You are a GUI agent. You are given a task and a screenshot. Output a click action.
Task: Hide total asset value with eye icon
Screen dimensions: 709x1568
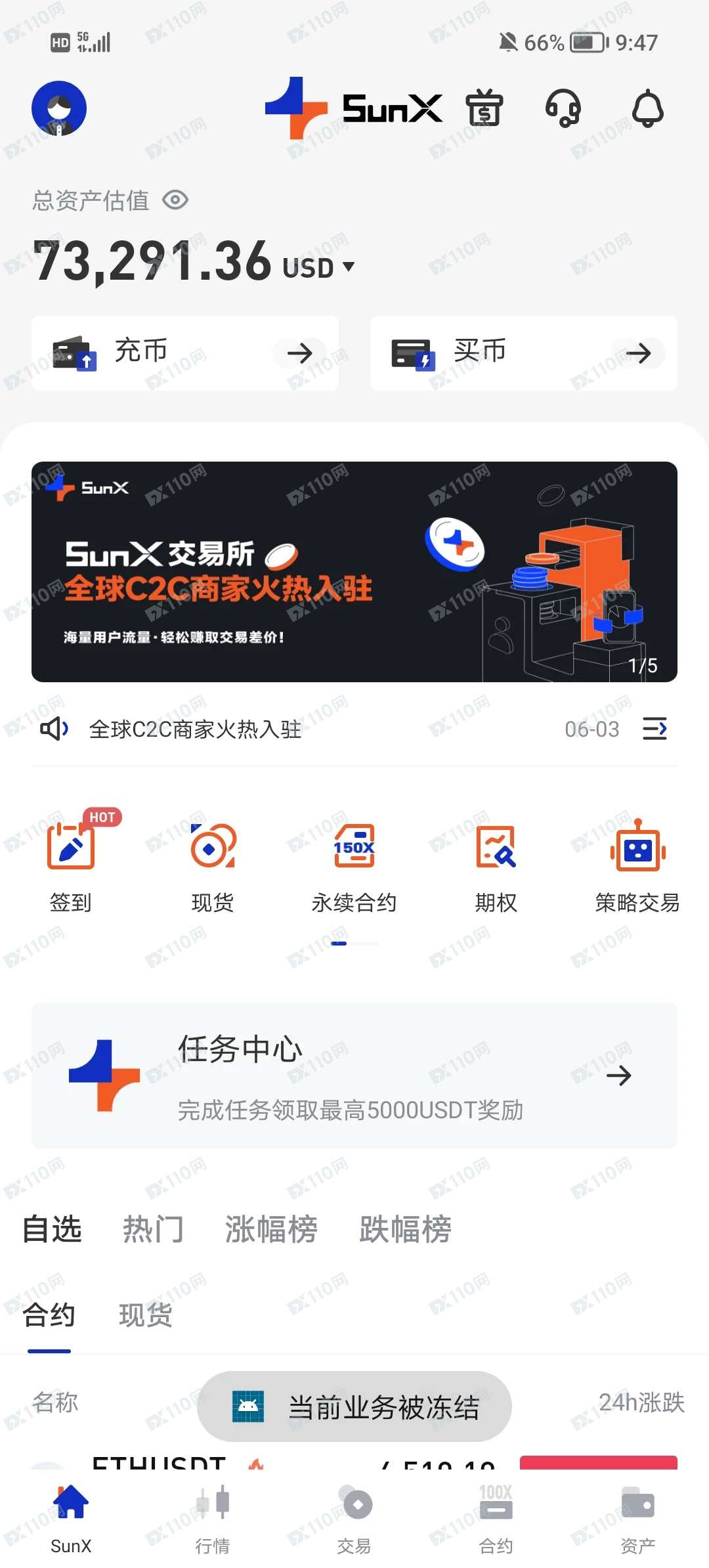point(175,200)
